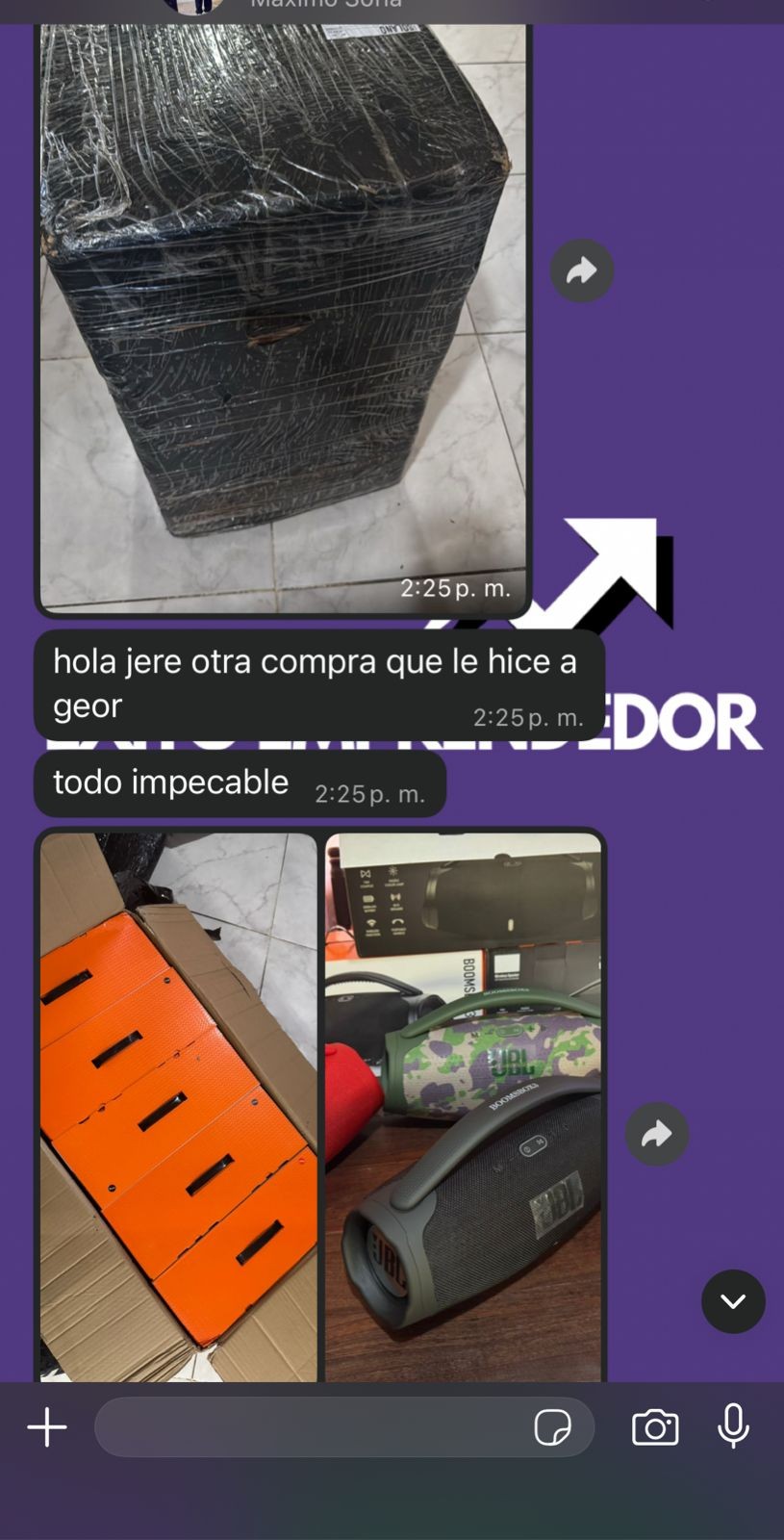Open the attachment plus menu
784x1540 pixels.
point(47,1427)
